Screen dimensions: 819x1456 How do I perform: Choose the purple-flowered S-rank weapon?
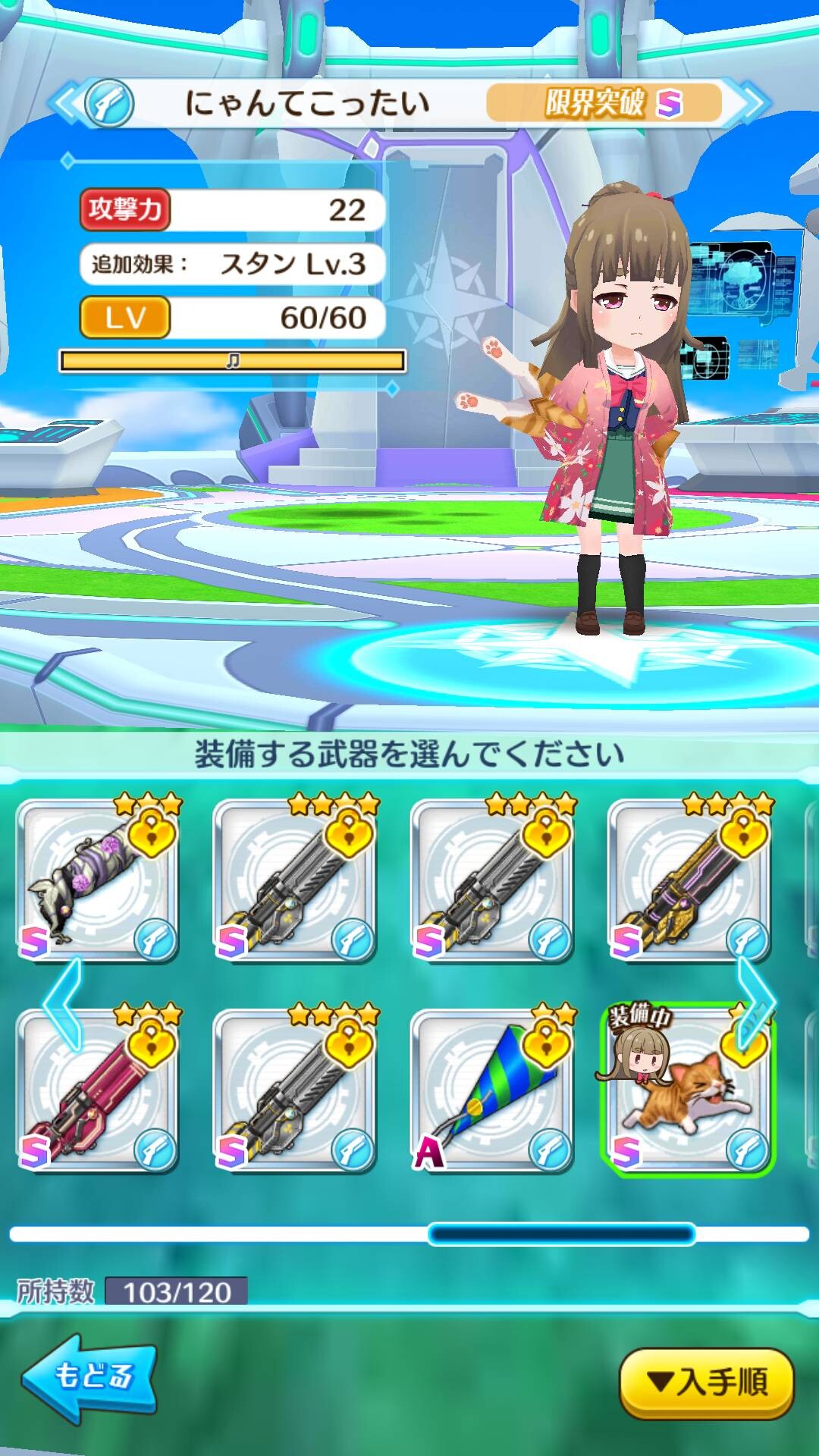(99, 880)
